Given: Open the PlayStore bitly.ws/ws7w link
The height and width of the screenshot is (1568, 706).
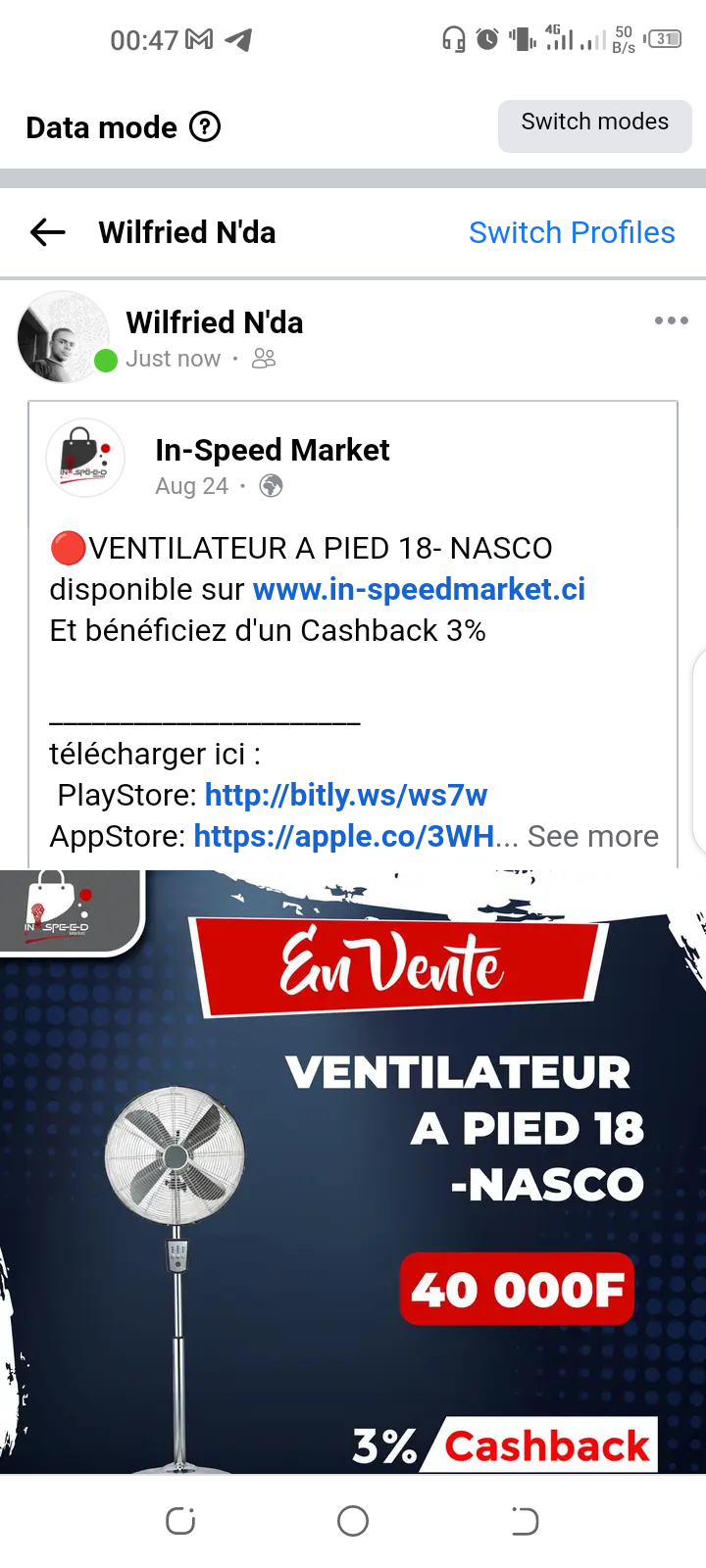Looking at the screenshot, I should [x=345, y=795].
